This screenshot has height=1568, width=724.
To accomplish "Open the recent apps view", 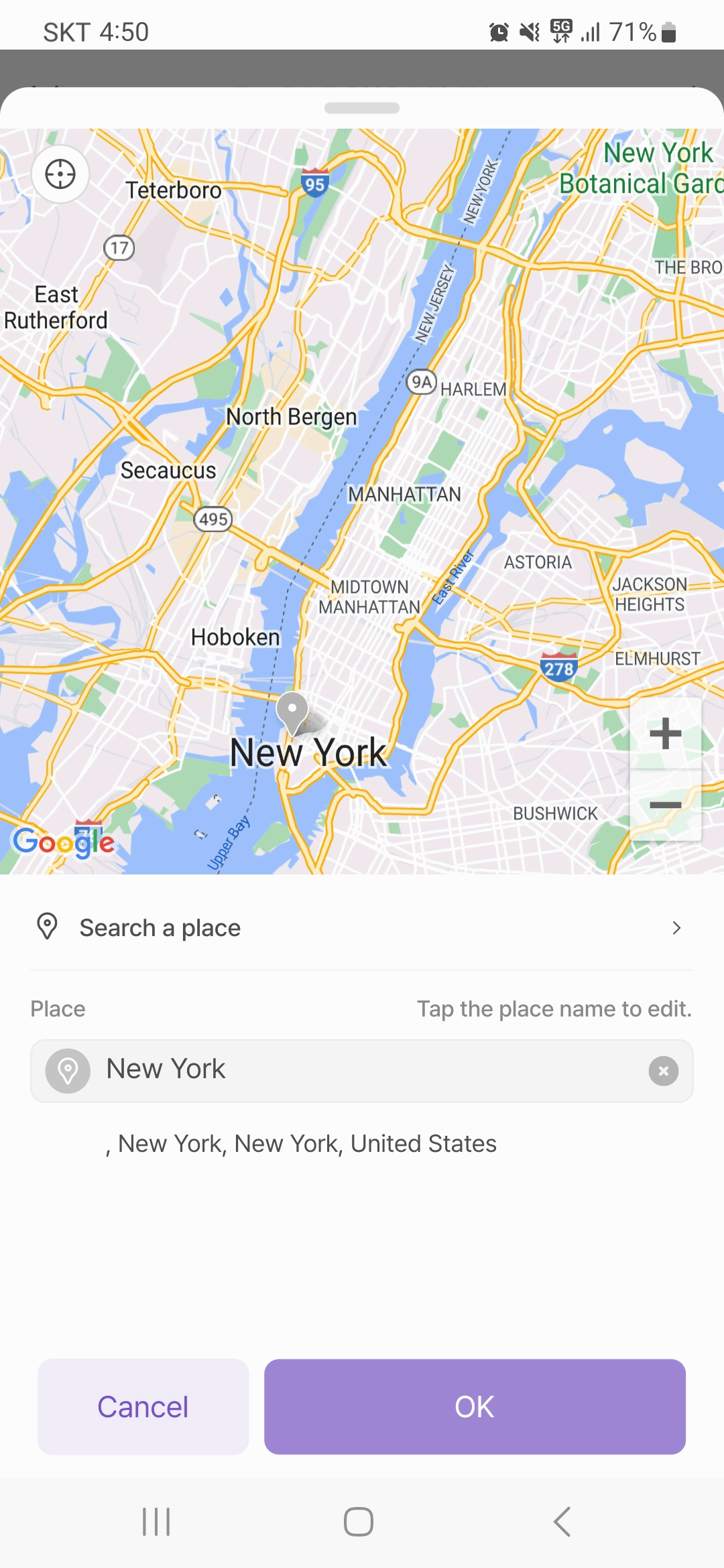I will pos(156,1521).
